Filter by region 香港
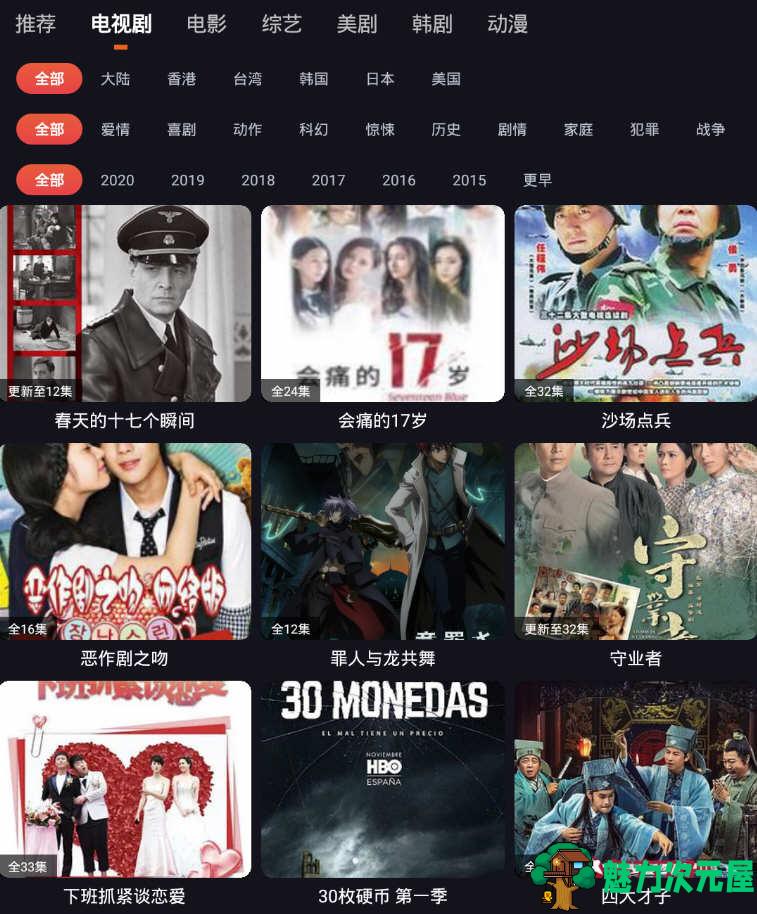 [x=182, y=79]
